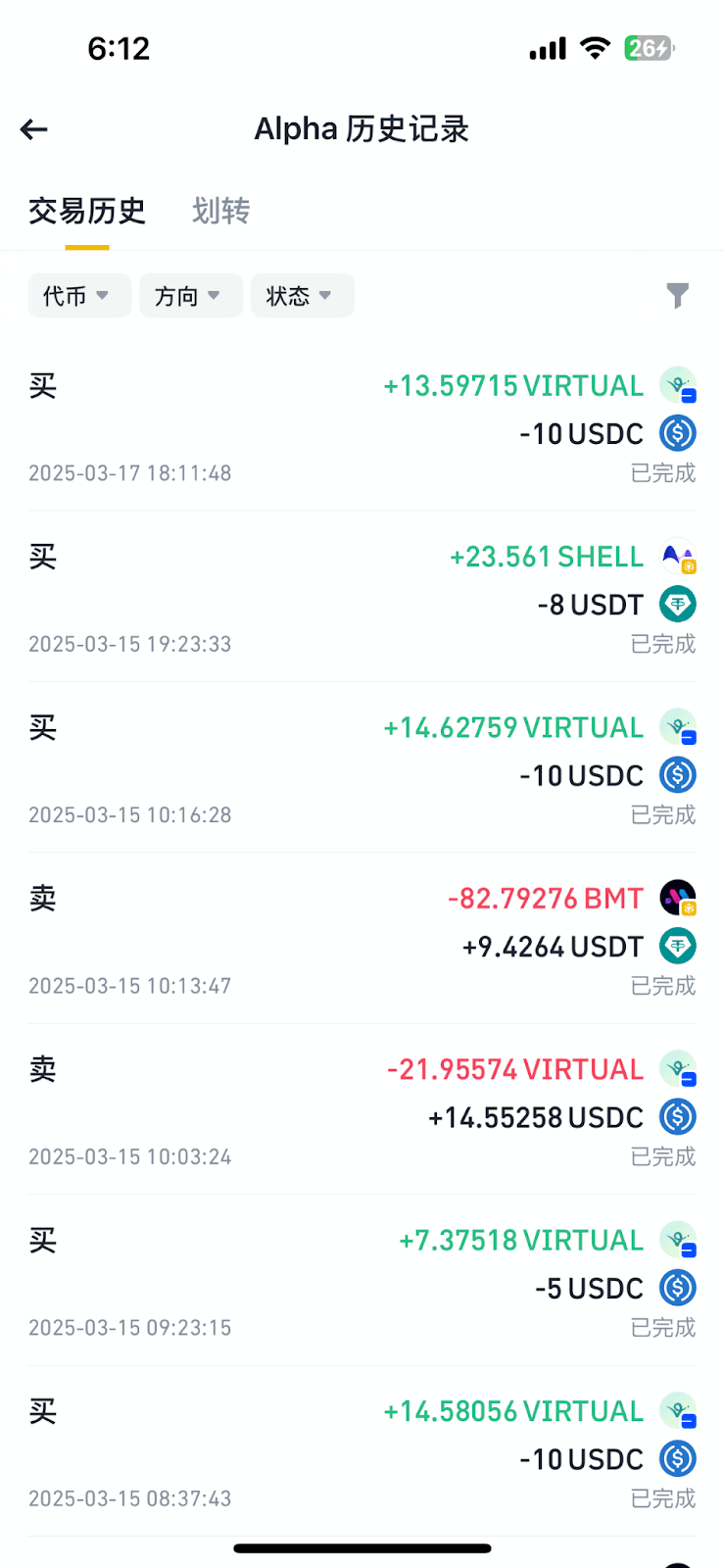Go back using the top-left arrow
This screenshot has height=1568, width=724.
[x=34, y=129]
